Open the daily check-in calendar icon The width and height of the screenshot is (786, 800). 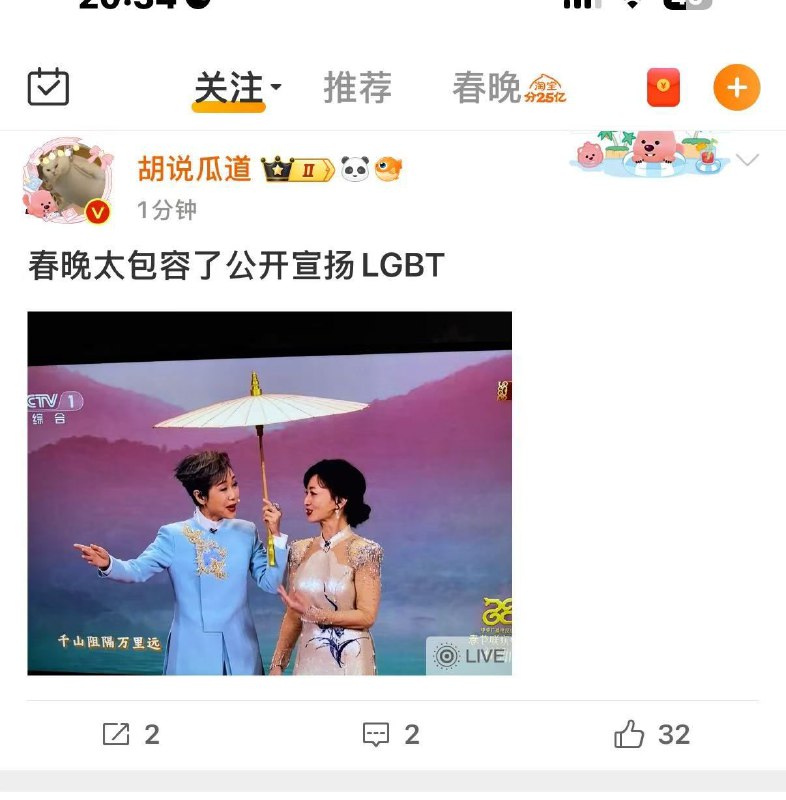48,88
